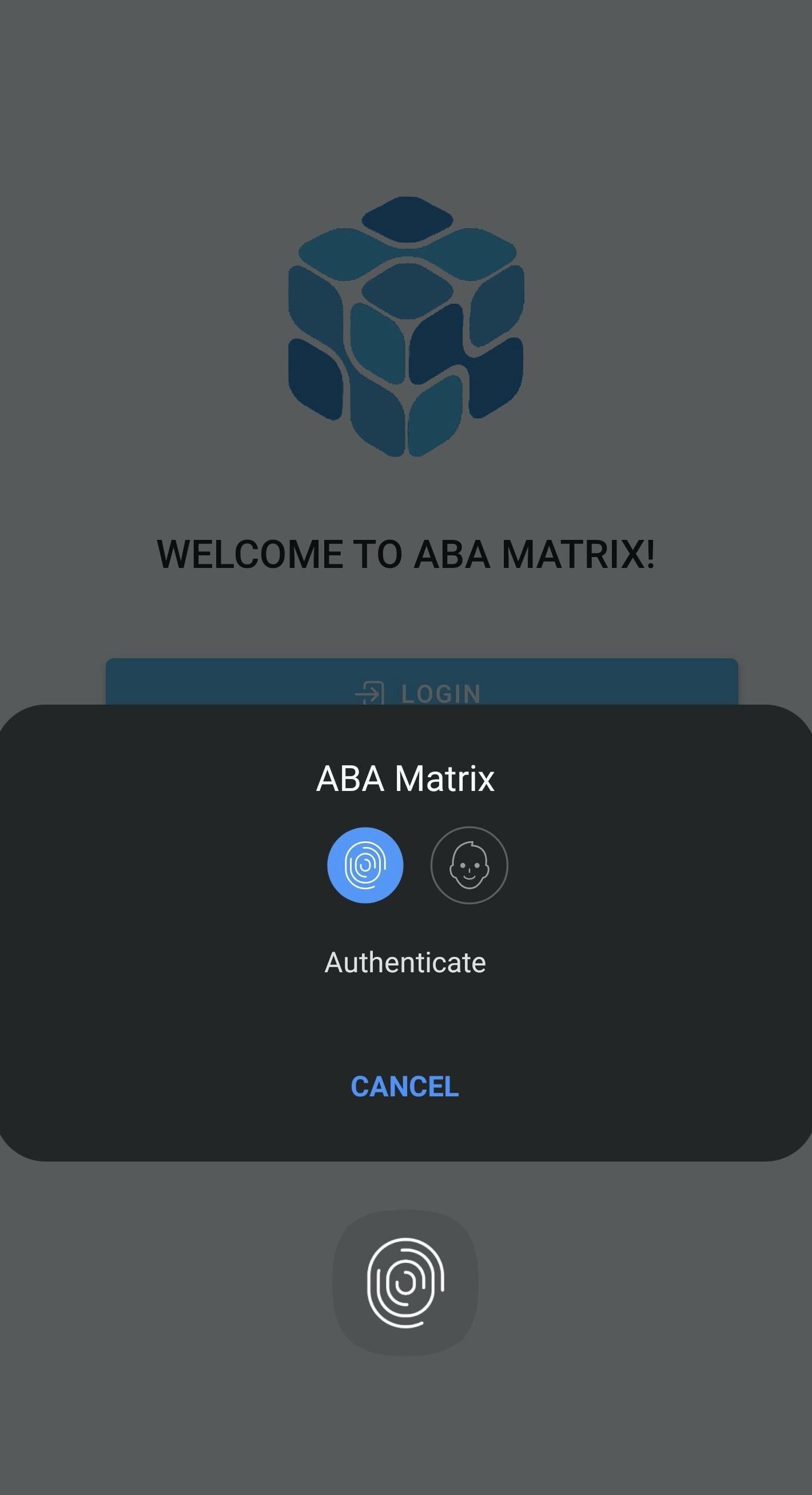Touch the on-screen fingerprint sensor
This screenshot has width=812, height=1495.
point(405,1283)
